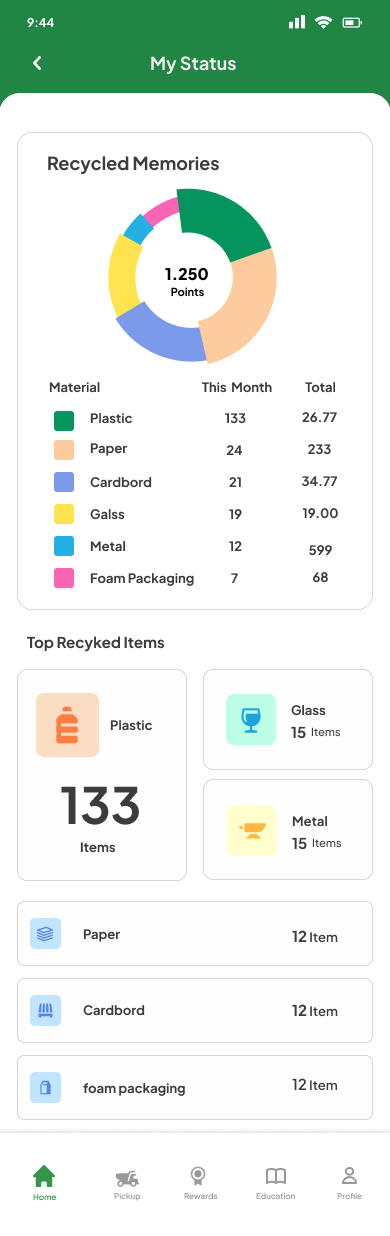Open the Education tab

275,1182
